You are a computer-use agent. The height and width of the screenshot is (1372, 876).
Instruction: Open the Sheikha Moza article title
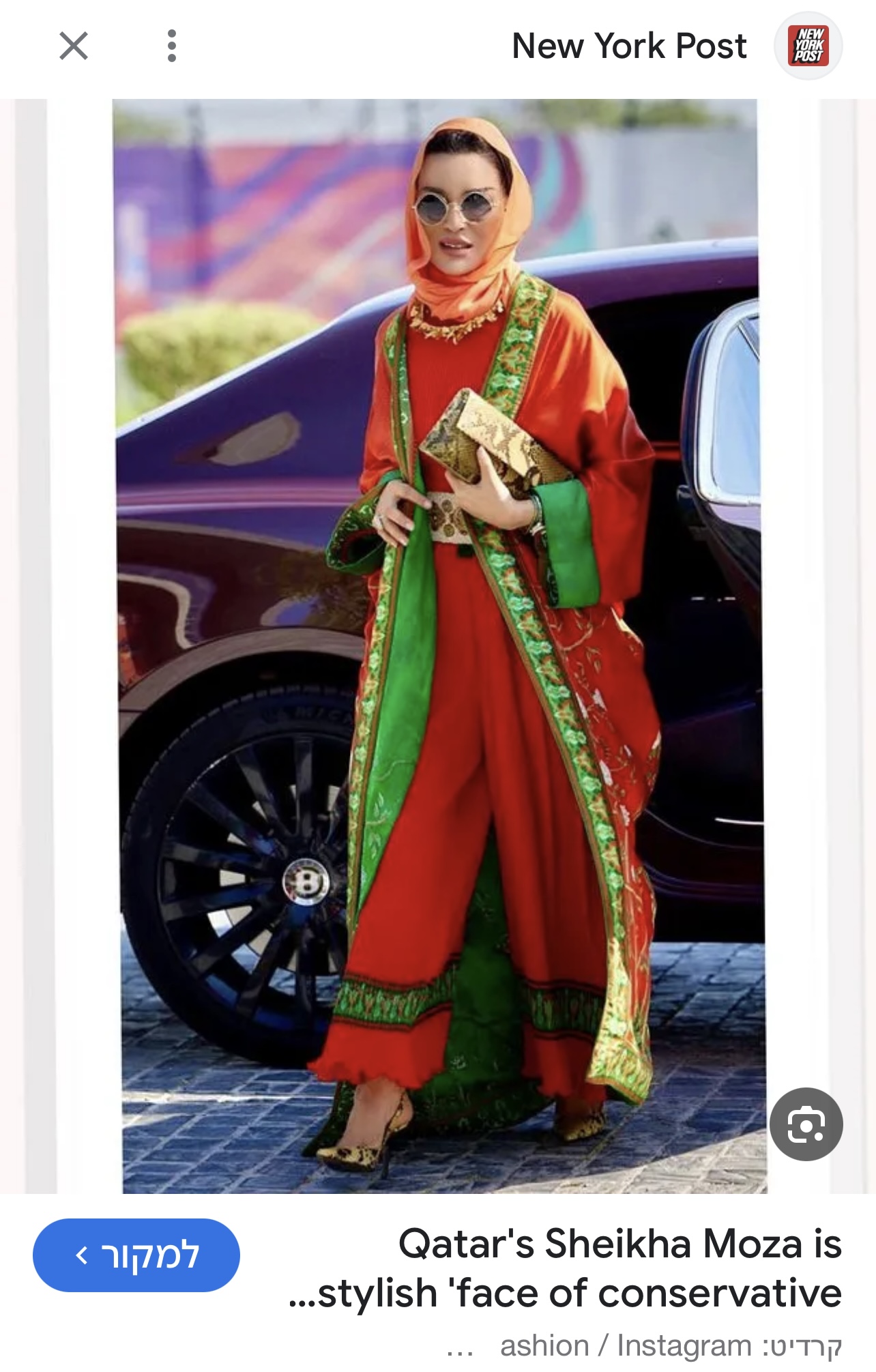566,1268
